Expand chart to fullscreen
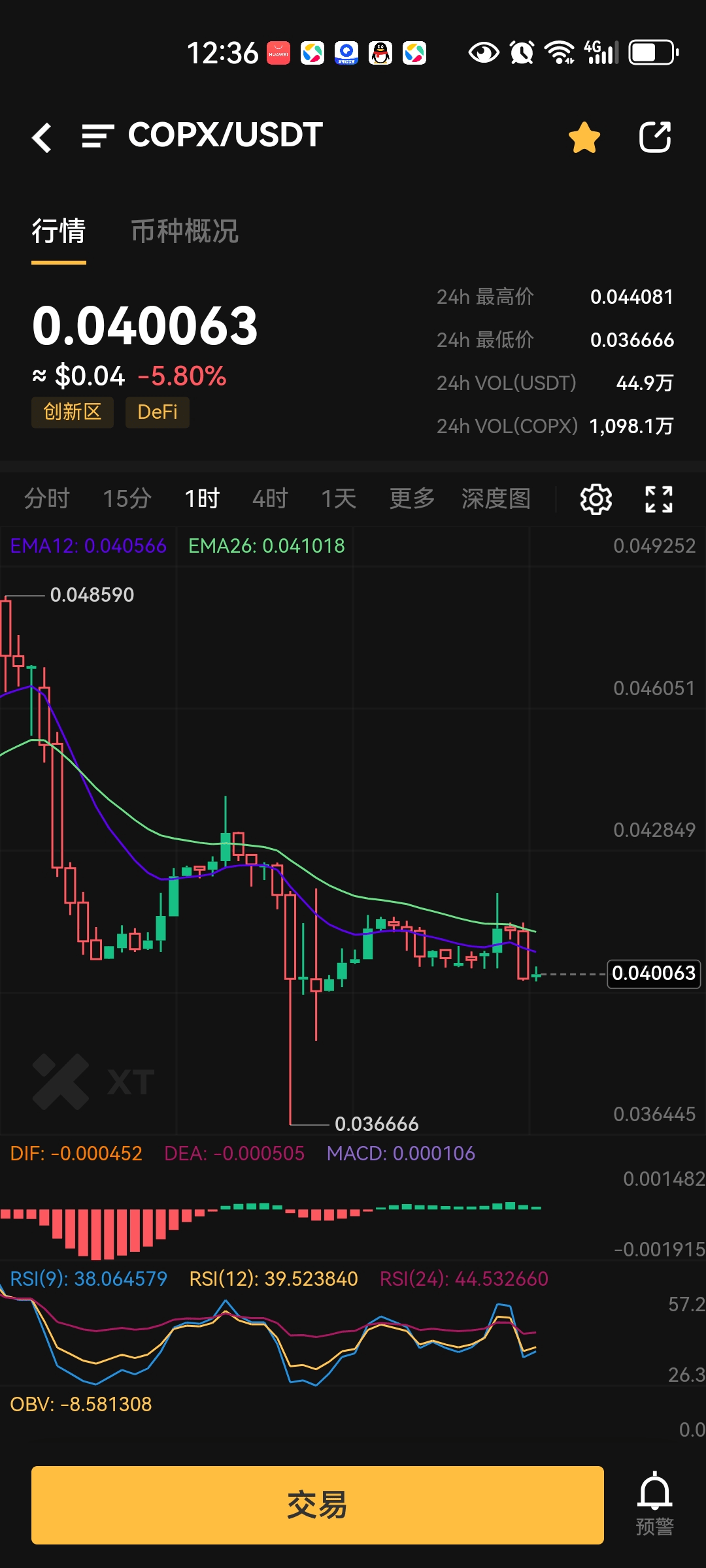Screen dimensions: 706x1568 tap(658, 500)
